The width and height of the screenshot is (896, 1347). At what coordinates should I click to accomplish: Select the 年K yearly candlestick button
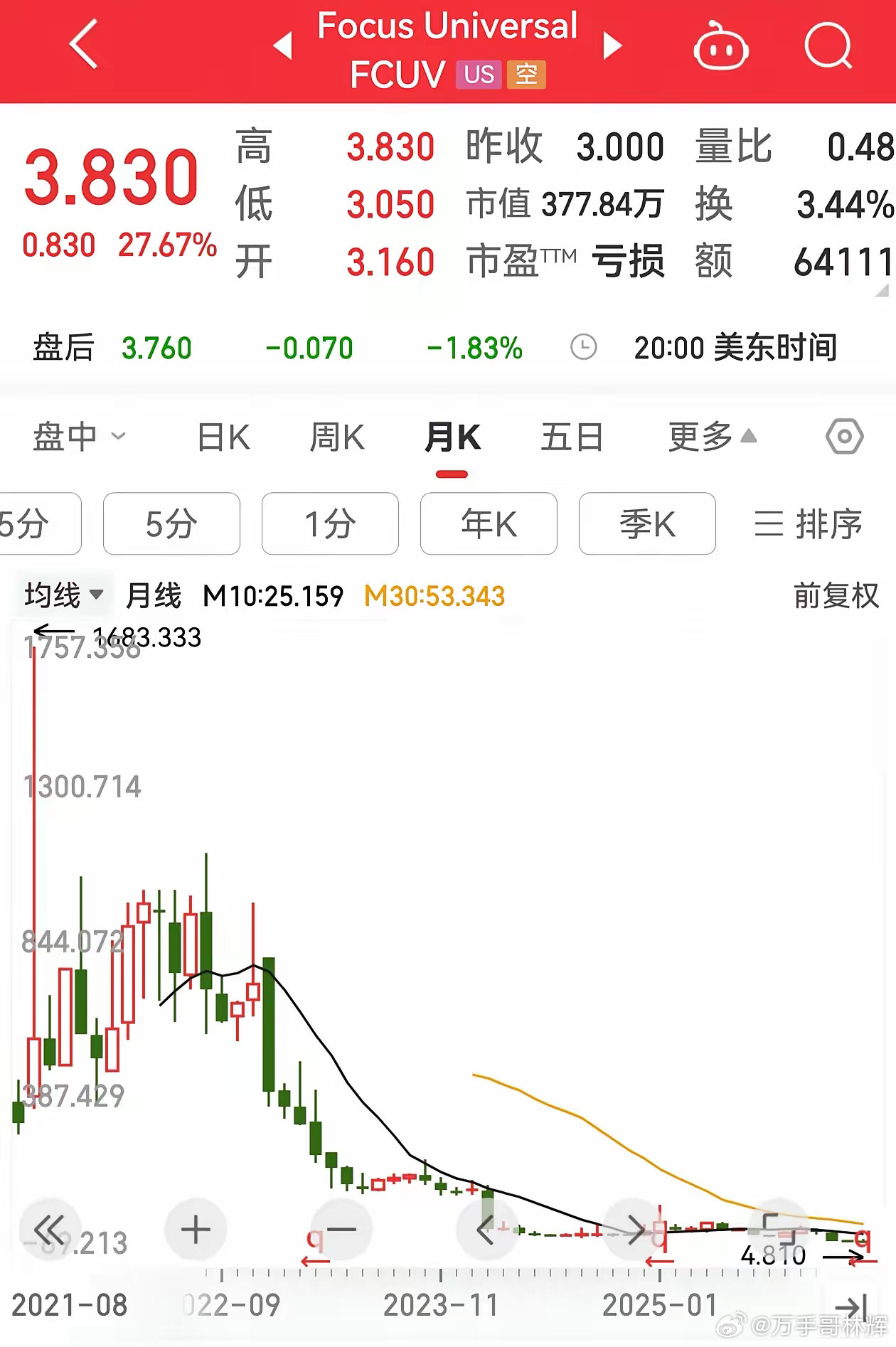coord(489,524)
